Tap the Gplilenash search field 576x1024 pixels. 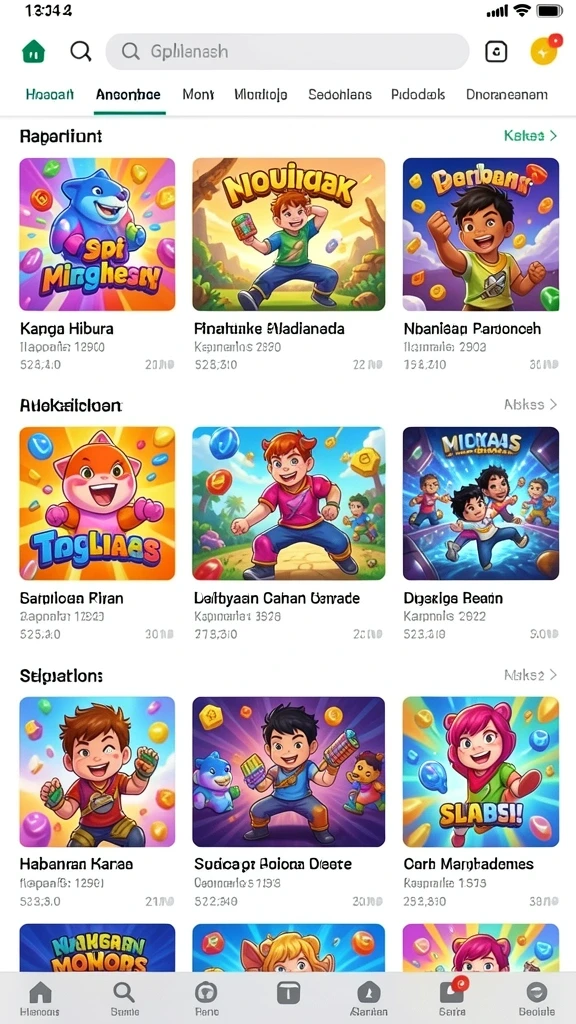pos(287,52)
